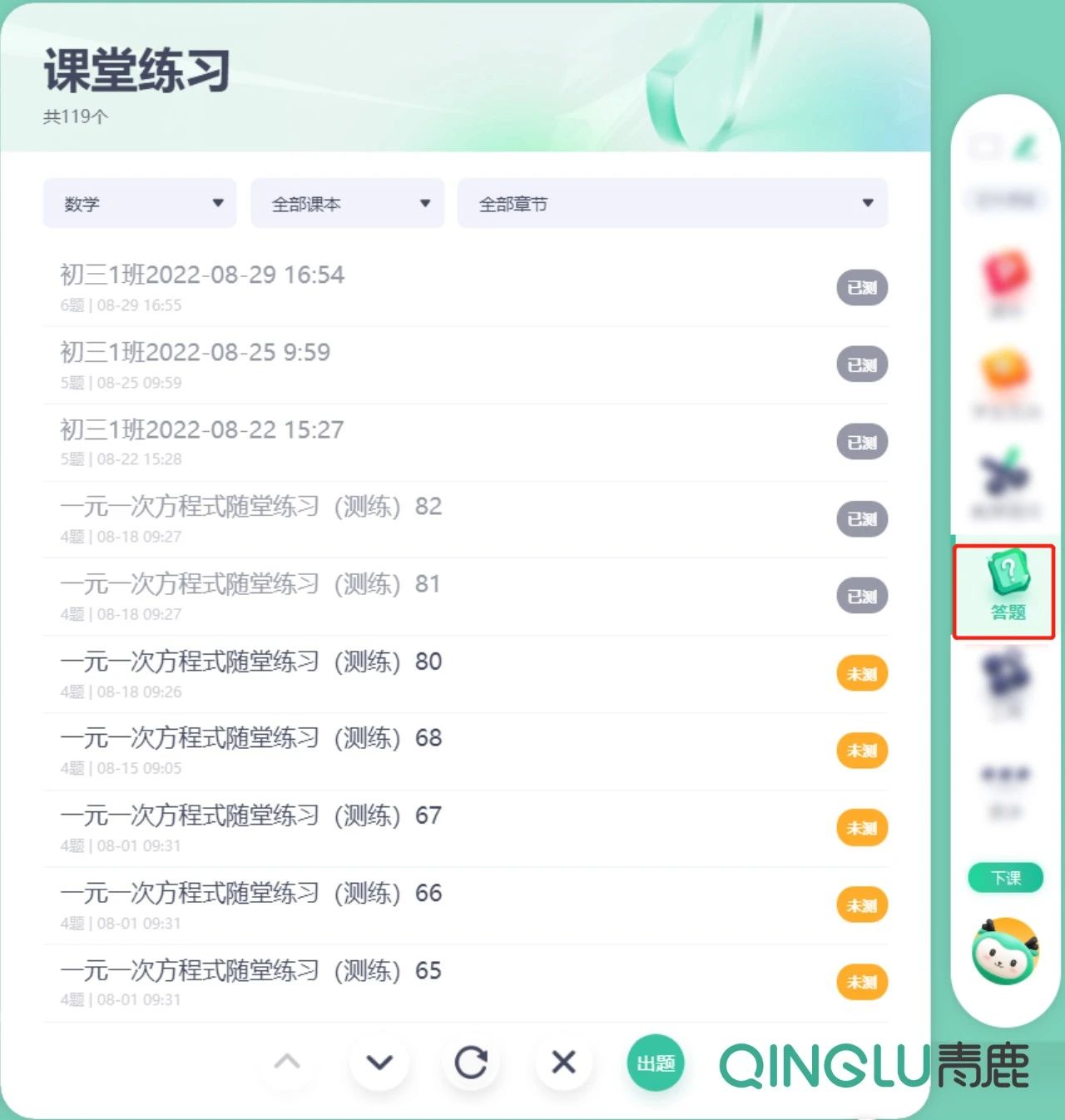Tap the green 出题 button
Screen dimensions: 1065x1120
coord(656,1063)
